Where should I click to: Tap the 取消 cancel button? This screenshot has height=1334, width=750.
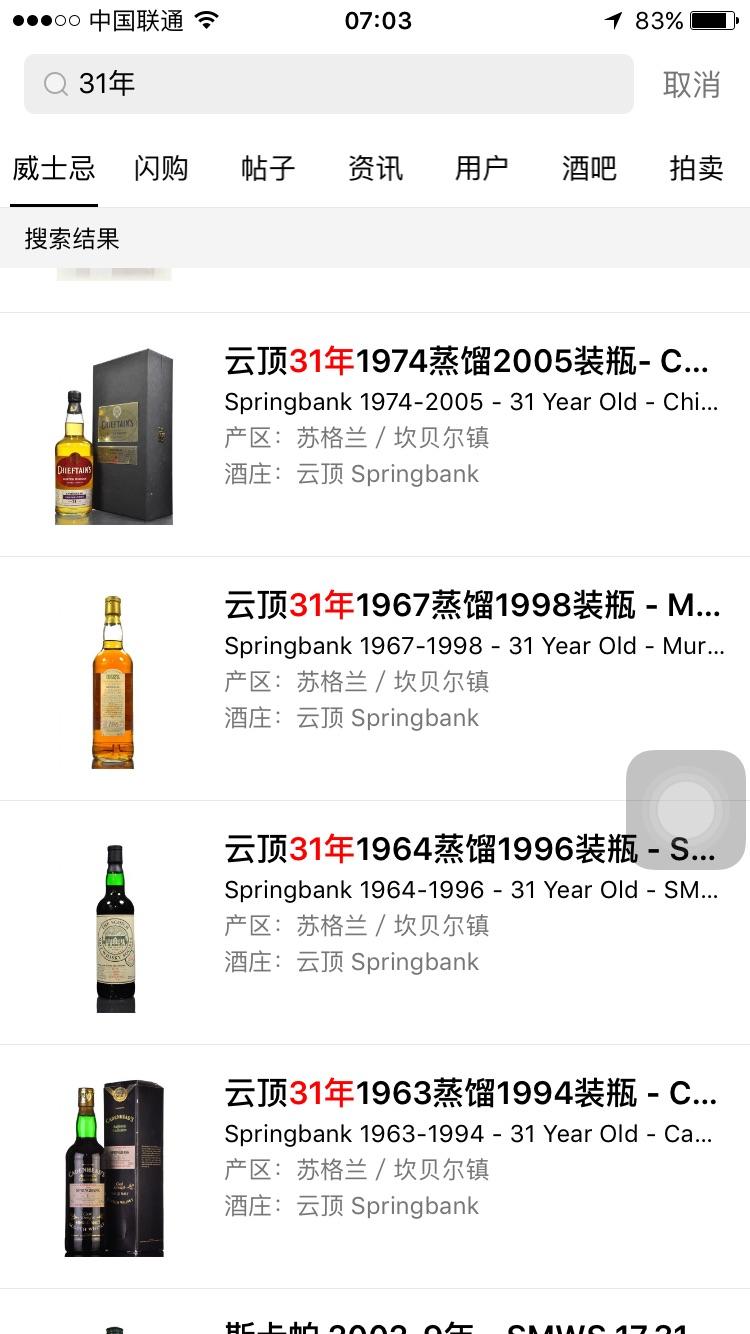(x=694, y=84)
